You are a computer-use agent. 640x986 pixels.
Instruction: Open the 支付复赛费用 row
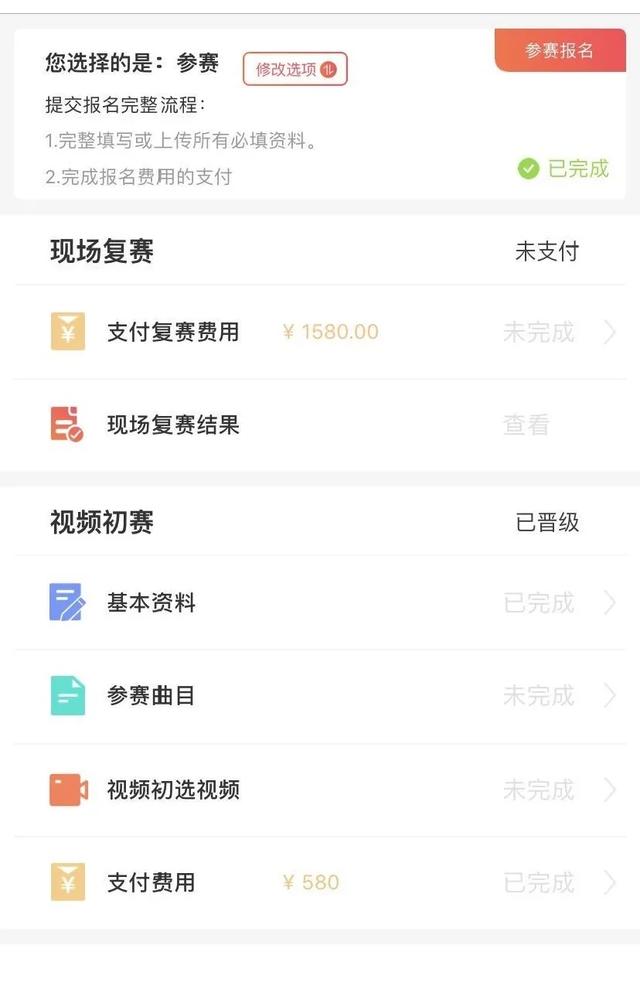(x=320, y=332)
